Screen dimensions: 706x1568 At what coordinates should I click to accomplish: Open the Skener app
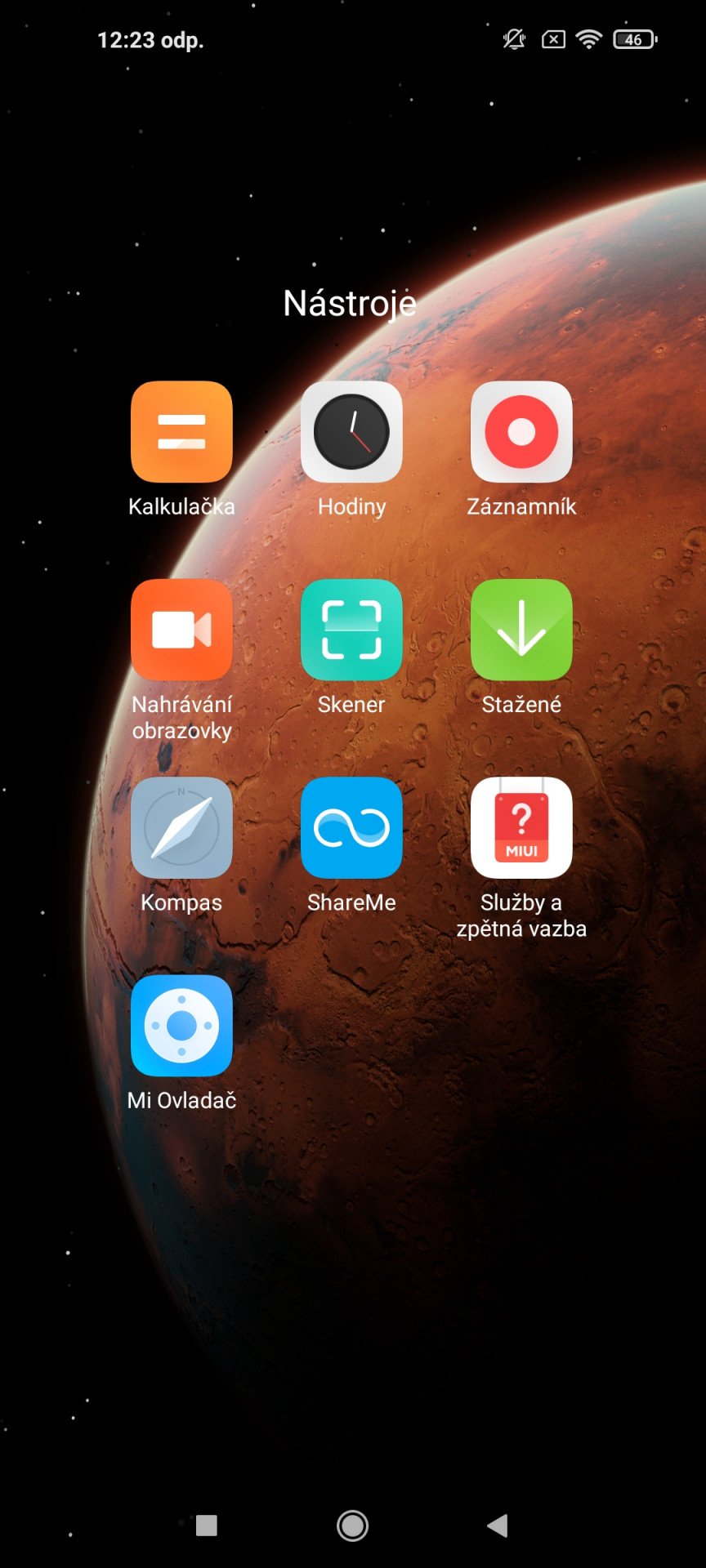[351, 630]
